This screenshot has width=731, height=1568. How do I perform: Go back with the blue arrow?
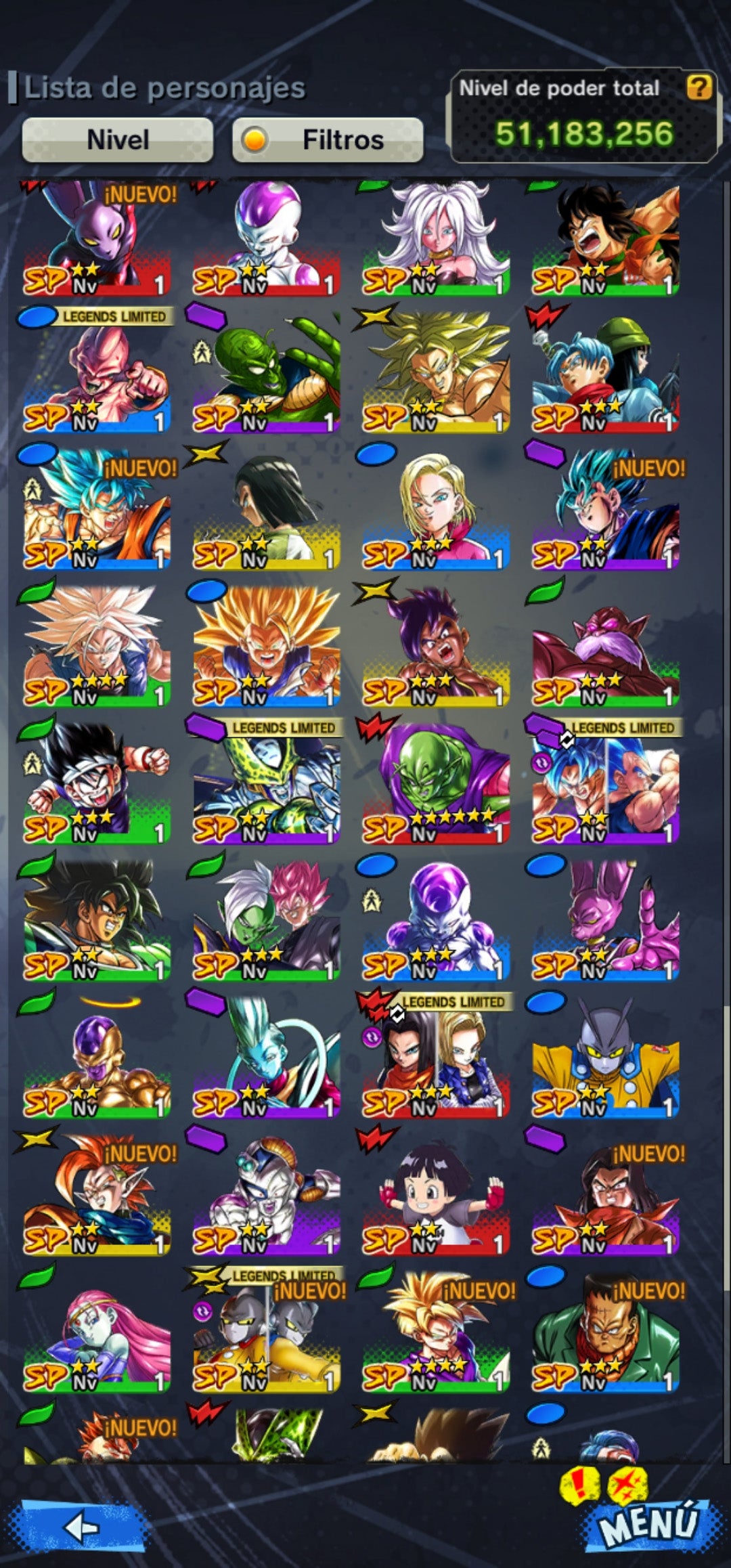coord(83,1527)
